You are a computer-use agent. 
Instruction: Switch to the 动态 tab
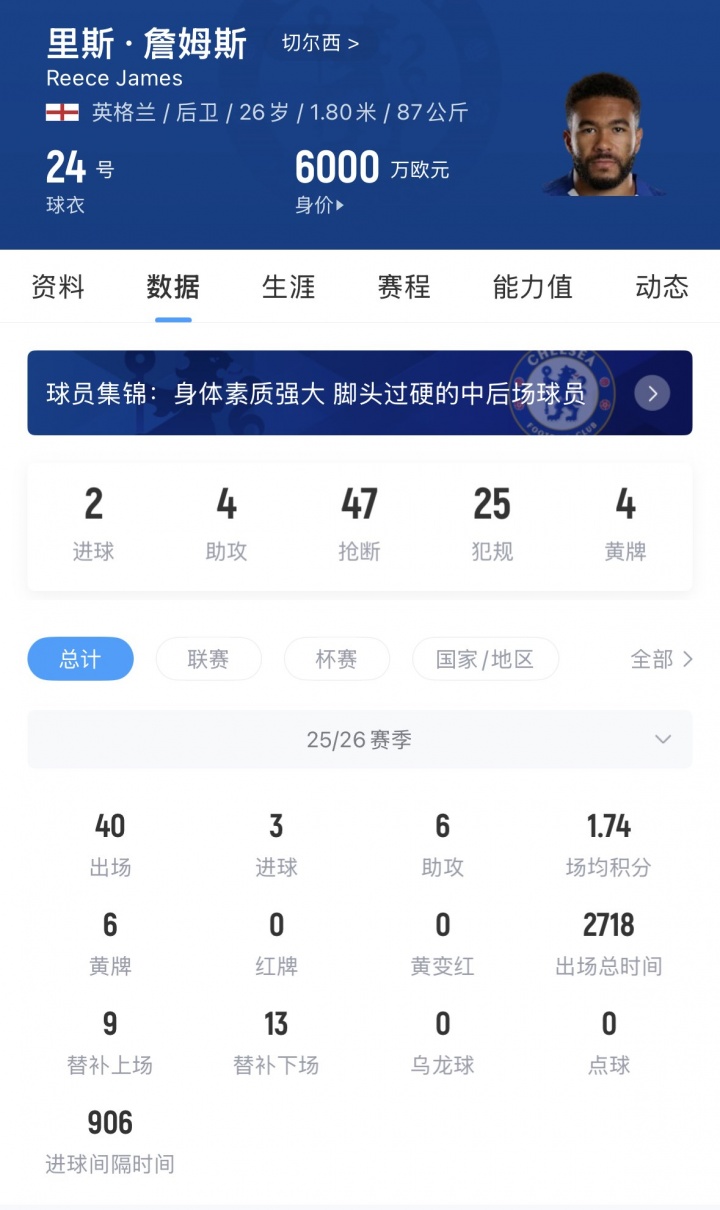coord(661,287)
